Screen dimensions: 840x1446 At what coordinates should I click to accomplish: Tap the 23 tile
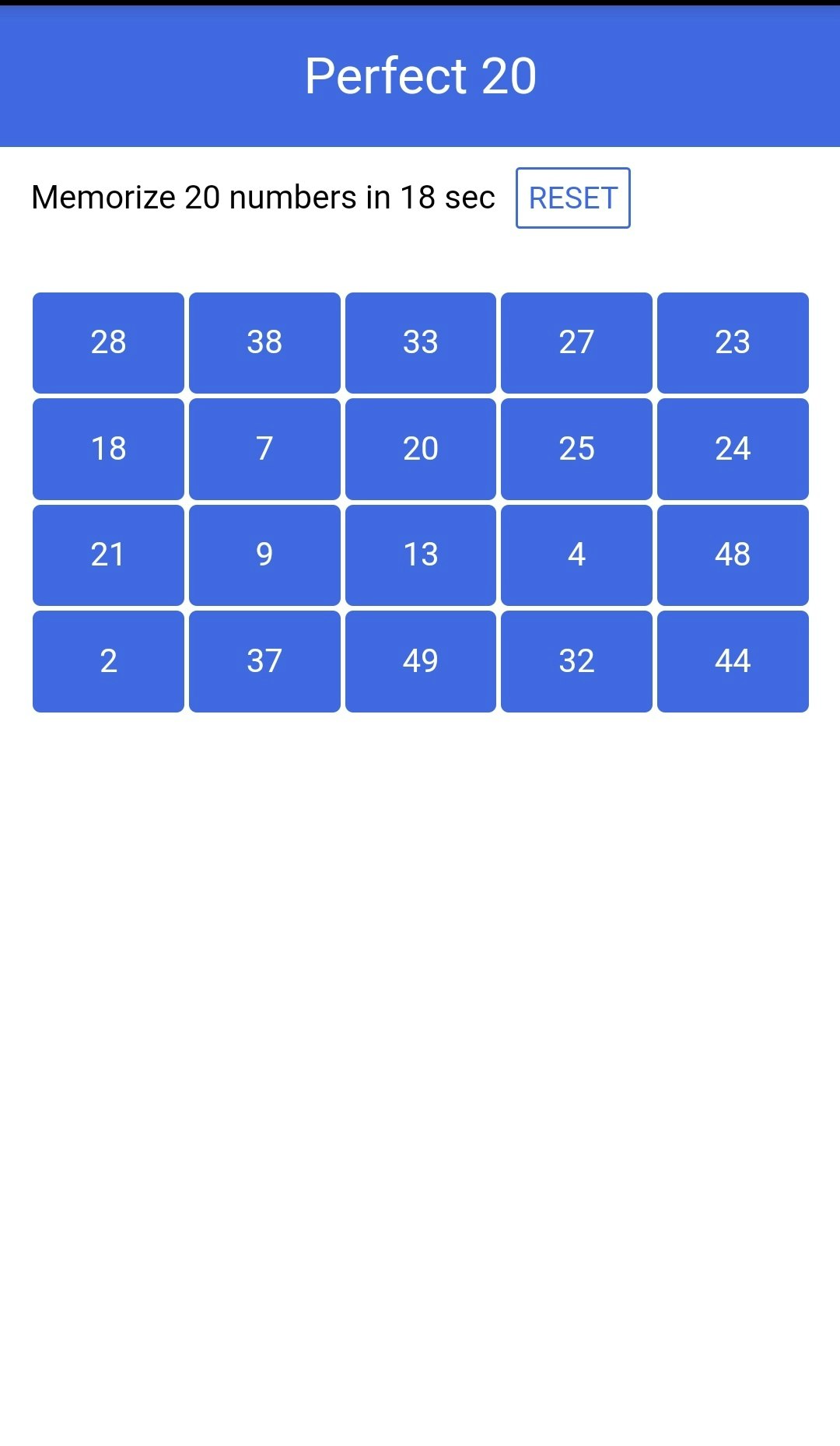733,342
